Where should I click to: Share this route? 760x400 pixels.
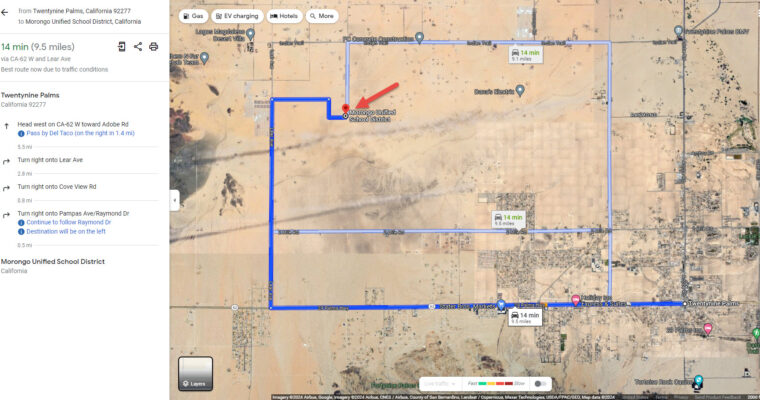(138, 46)
